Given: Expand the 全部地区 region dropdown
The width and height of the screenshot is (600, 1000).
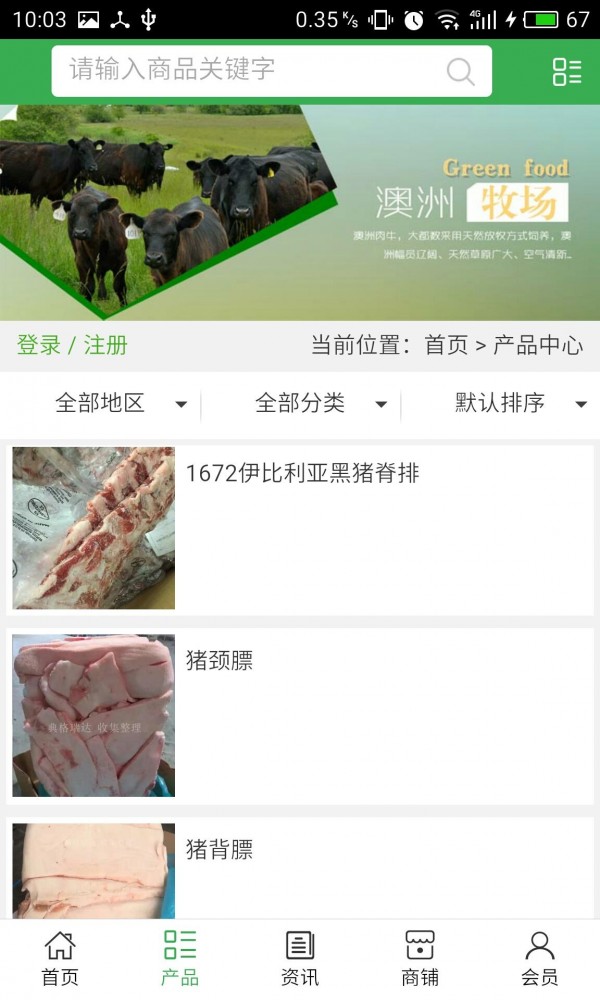Looking at the screenshot, I should 120,404.
